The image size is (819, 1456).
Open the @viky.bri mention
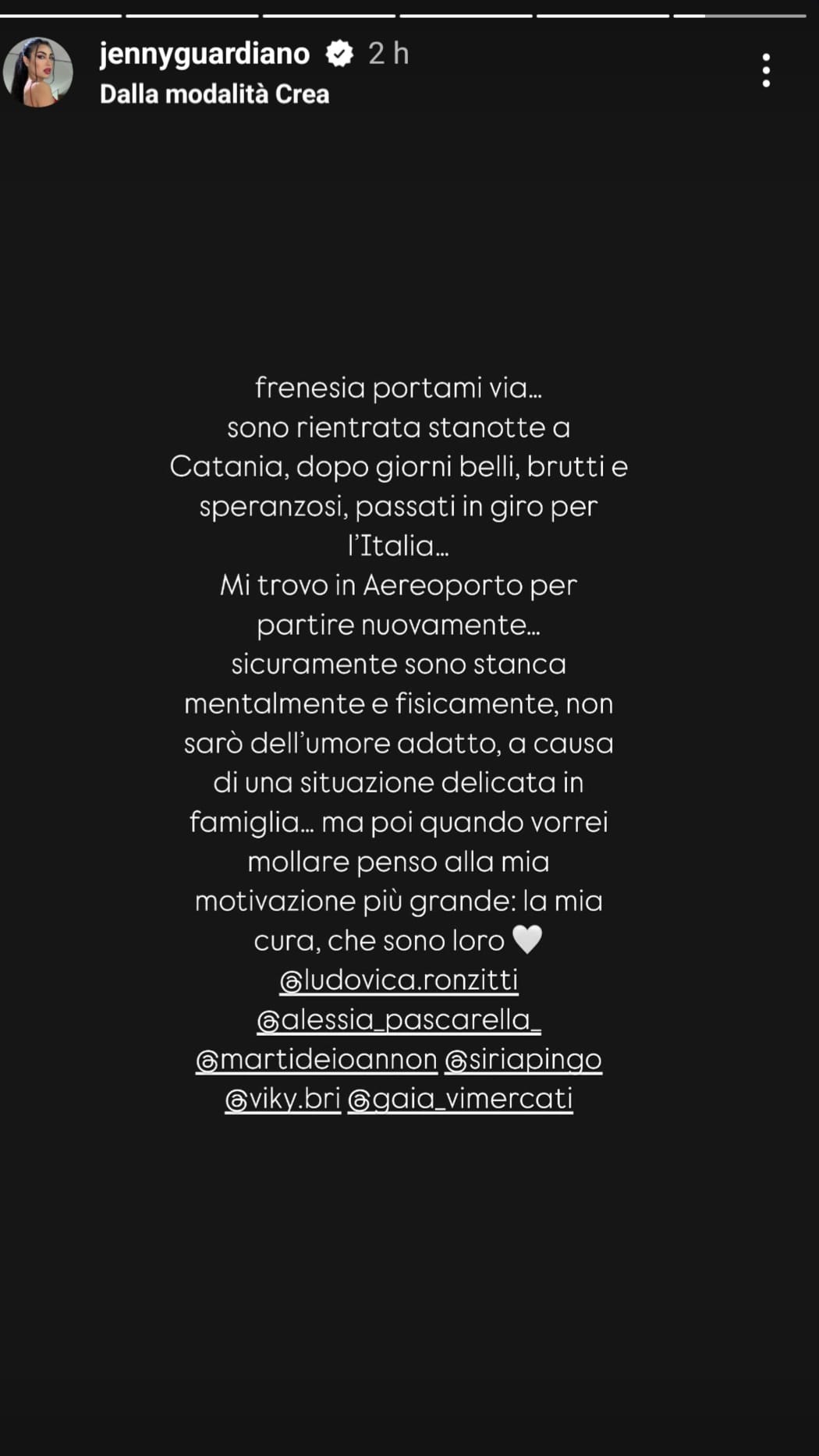tap(283, 1098)
